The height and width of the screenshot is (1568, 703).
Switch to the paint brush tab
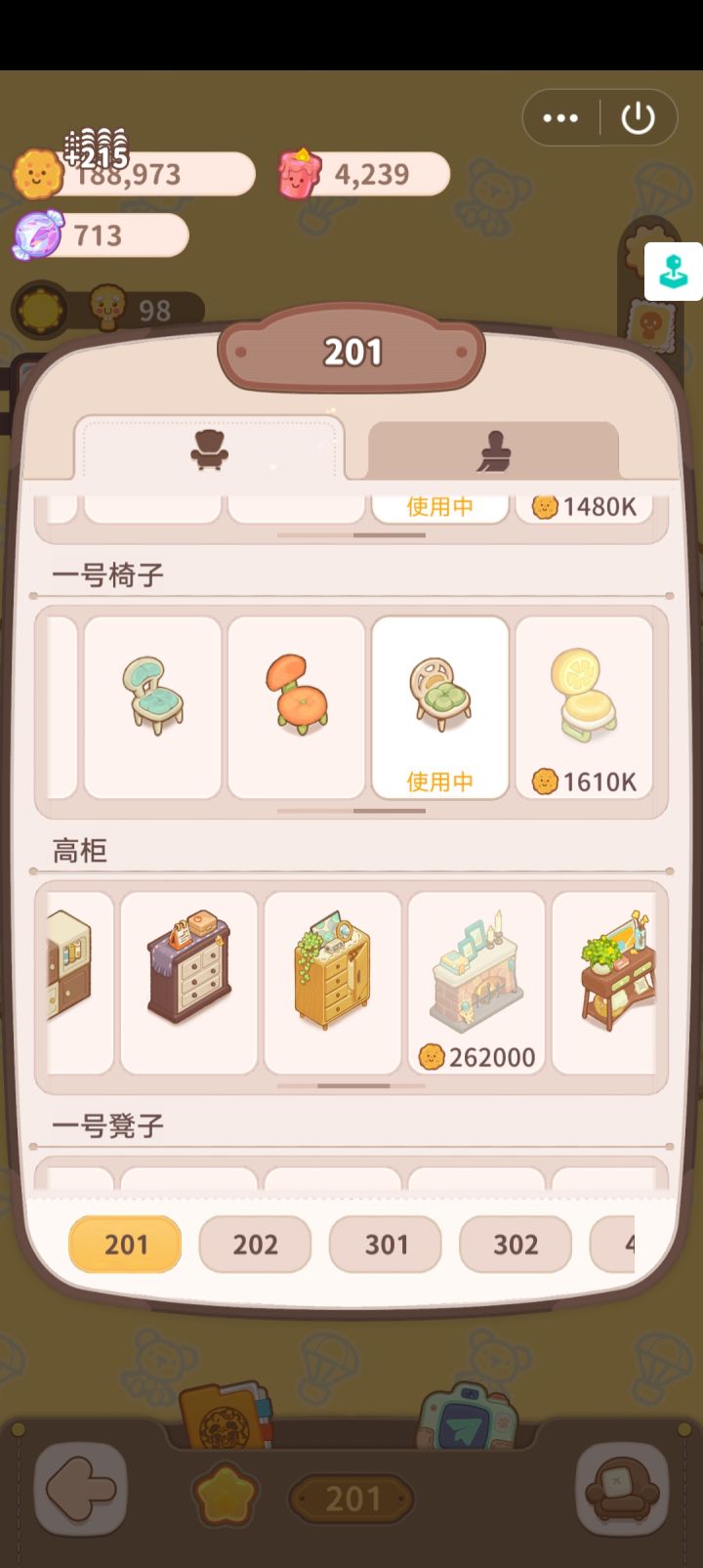(493, 450)
